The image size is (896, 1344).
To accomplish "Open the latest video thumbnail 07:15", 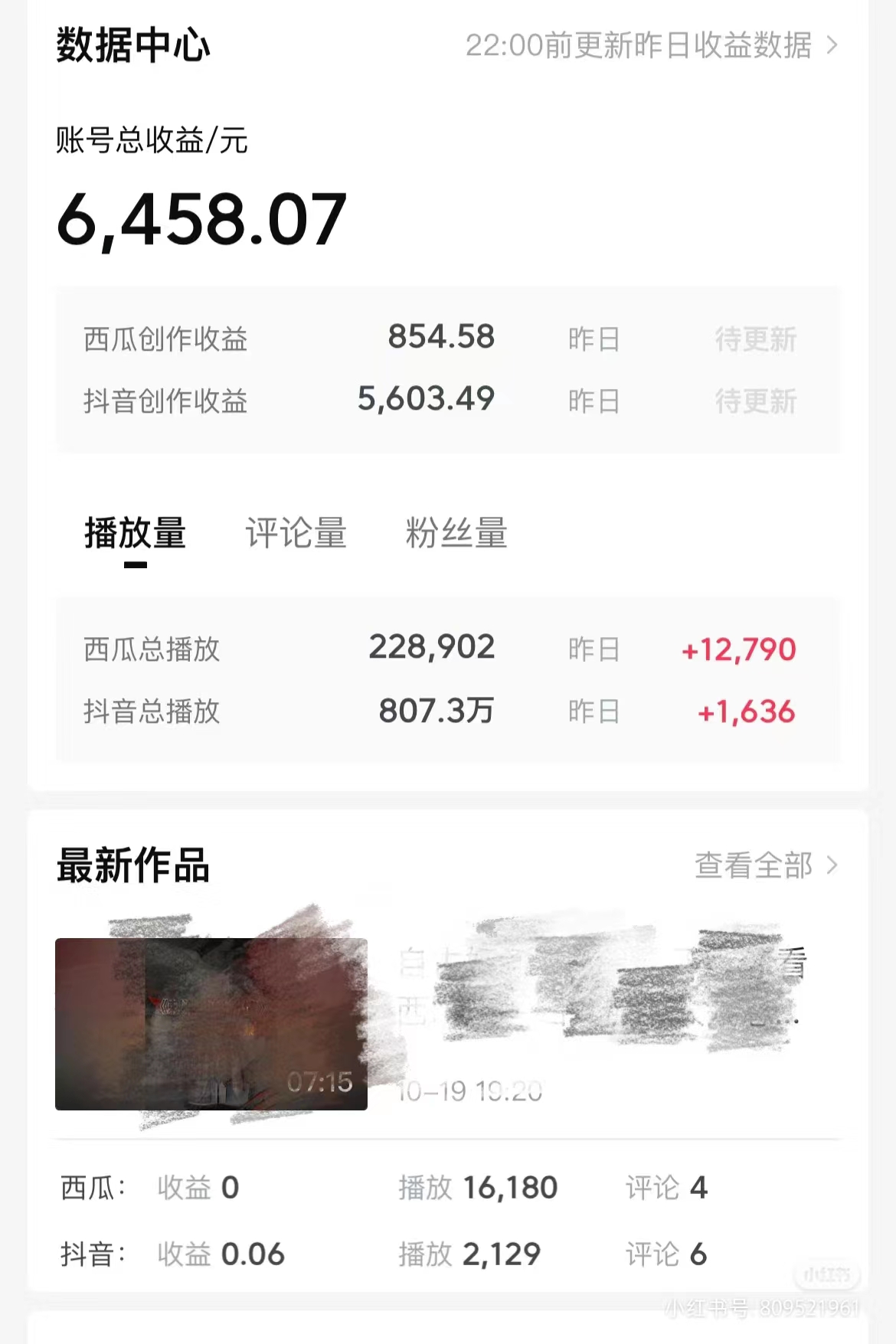I will point(211,1024).
